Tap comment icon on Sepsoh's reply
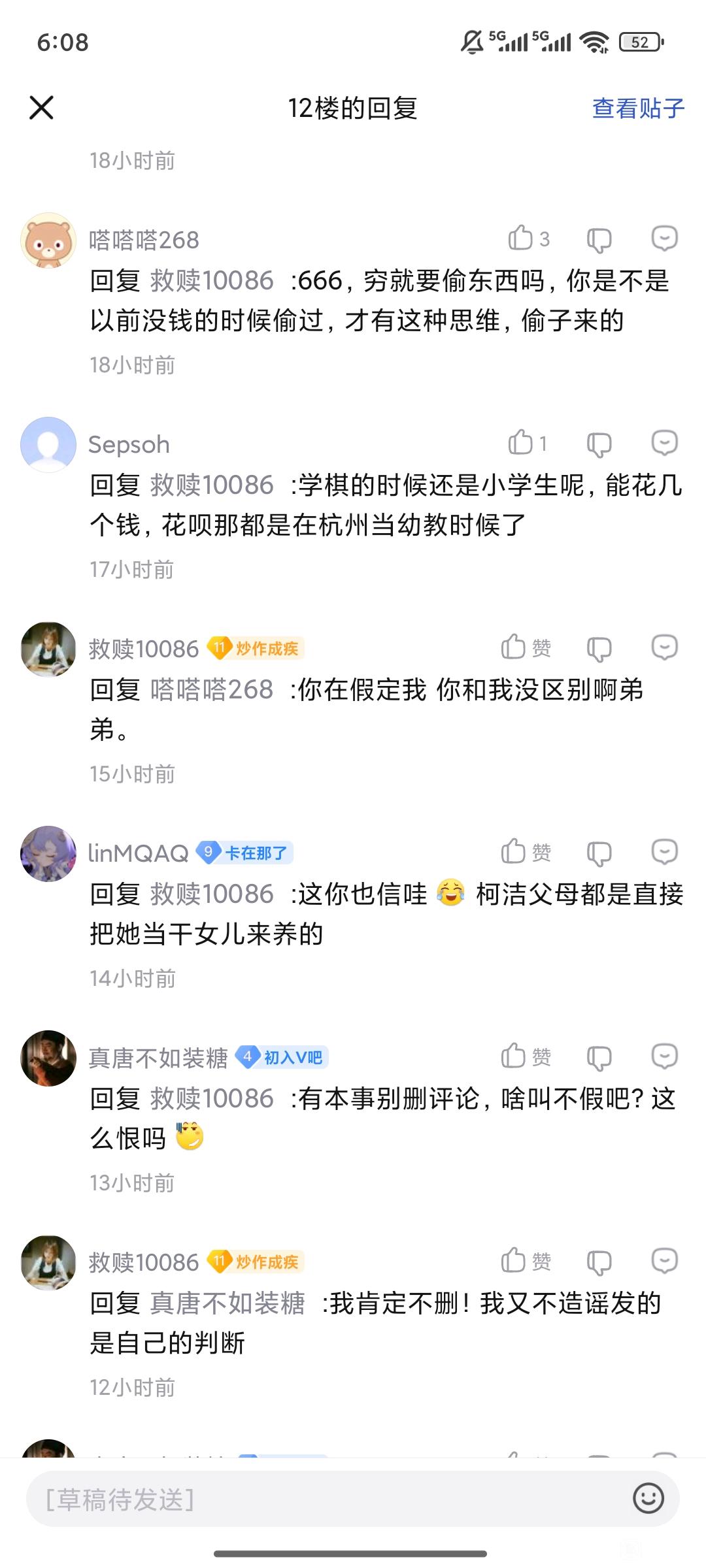 pyautogui.click(x=664, y=443)
